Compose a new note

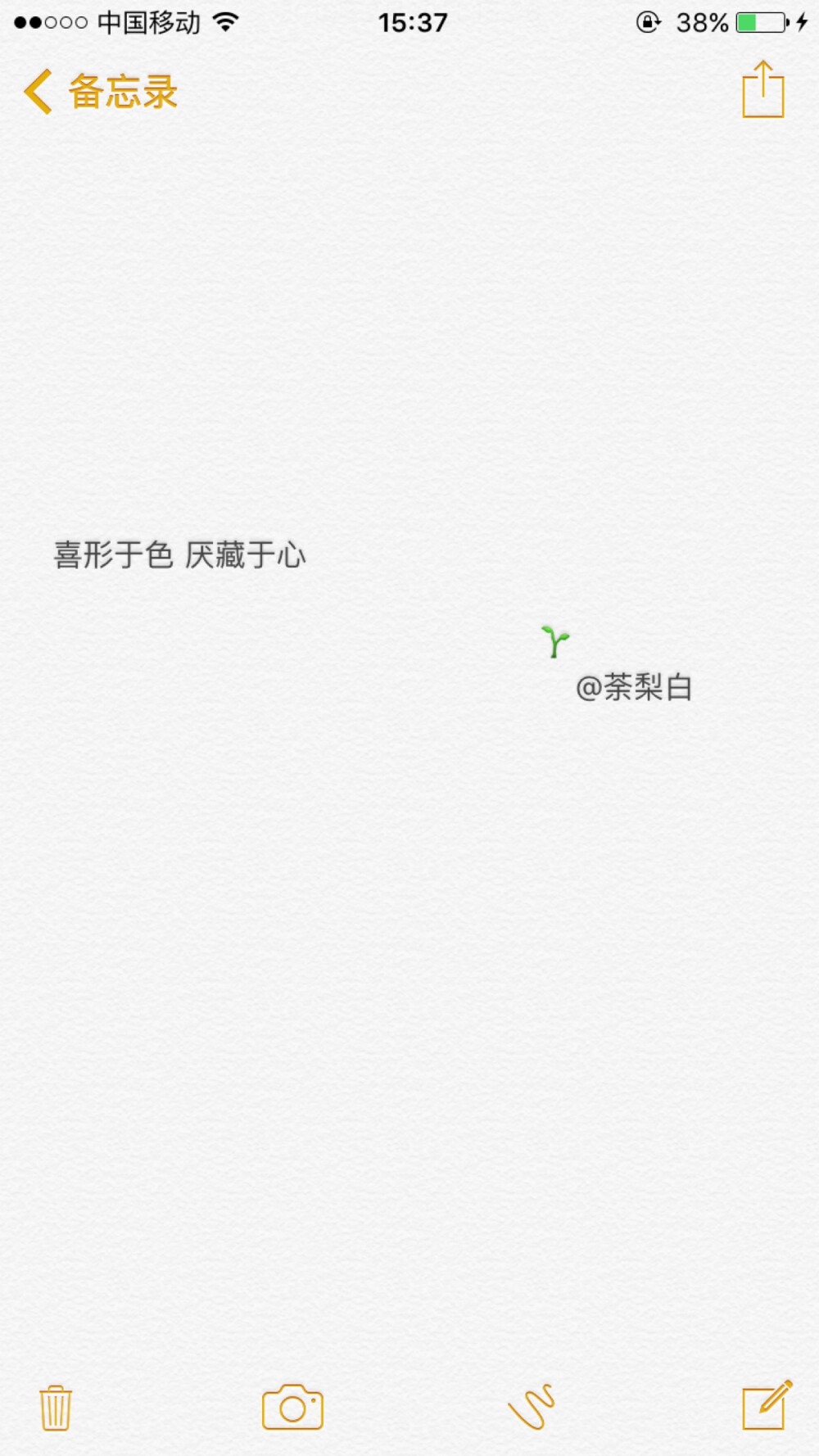point(767,1405)
